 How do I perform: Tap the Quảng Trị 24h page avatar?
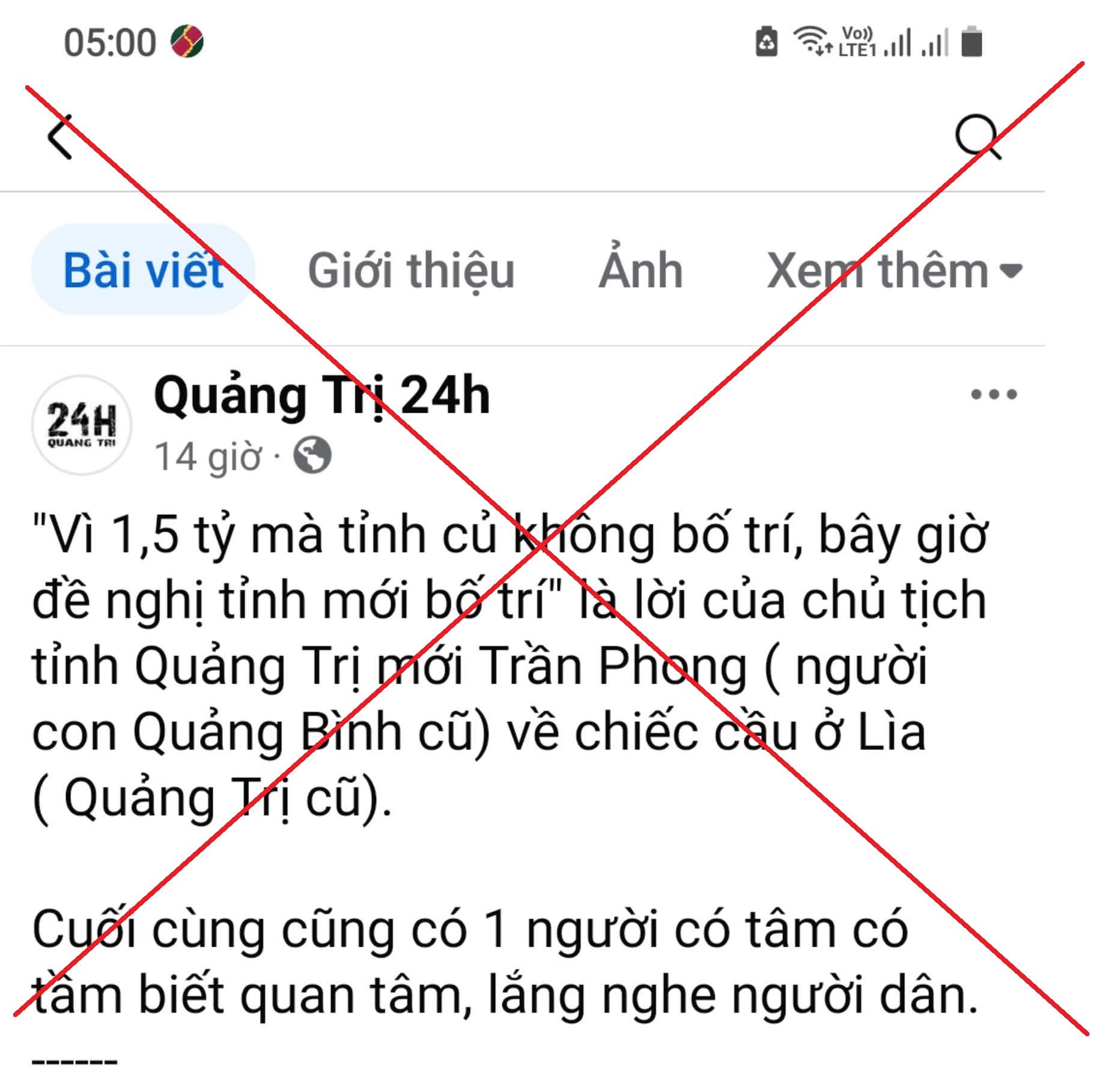pos(82,425)
